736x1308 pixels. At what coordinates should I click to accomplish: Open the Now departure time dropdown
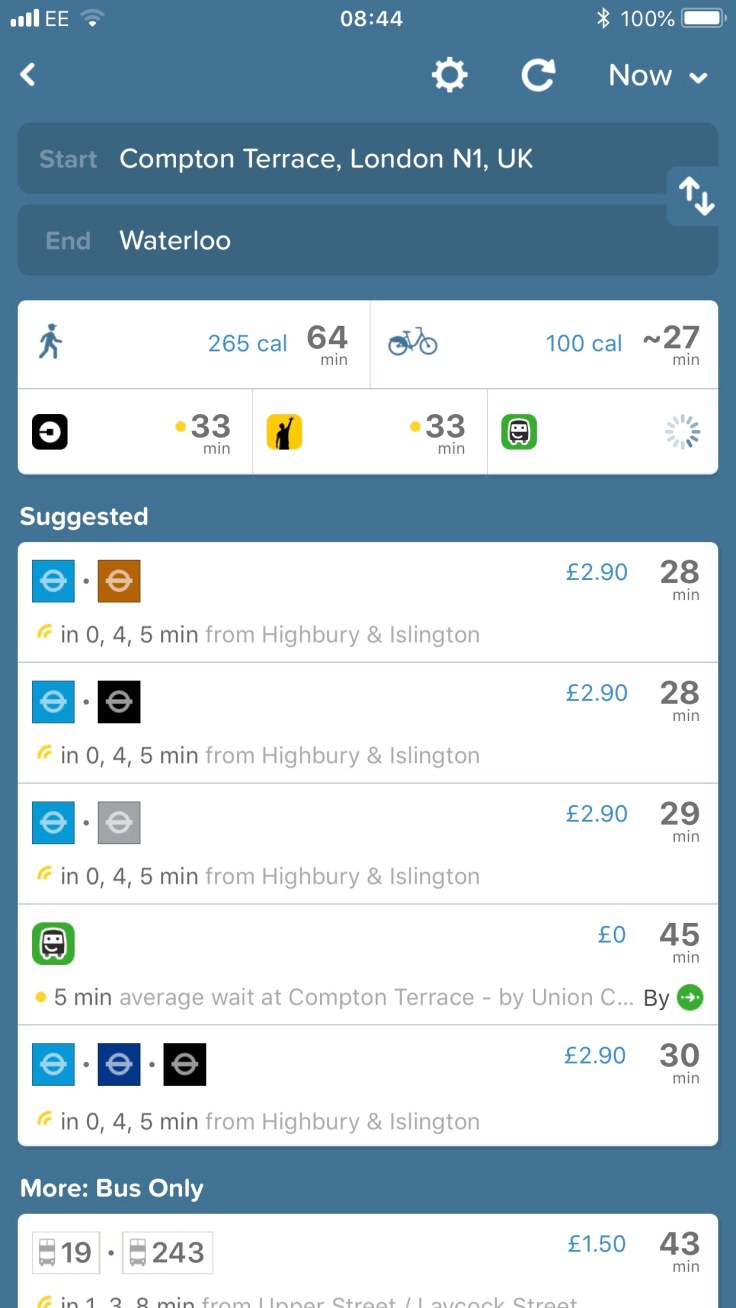657,76
